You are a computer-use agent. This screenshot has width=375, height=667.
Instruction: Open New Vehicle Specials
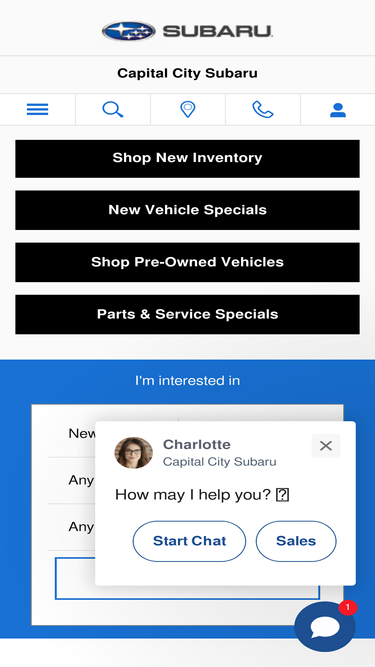click(188, 210)
